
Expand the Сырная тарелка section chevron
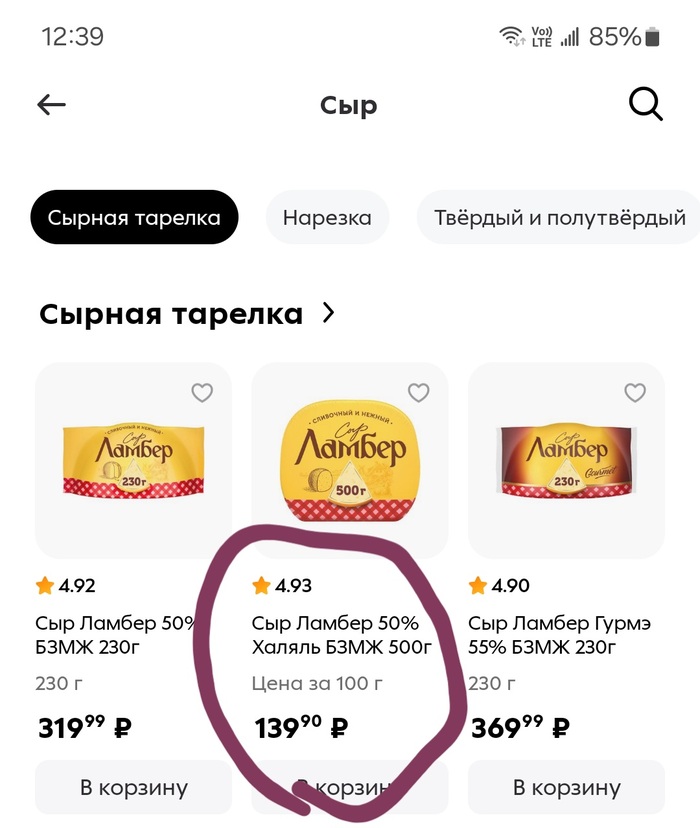[x=329, y=313]
